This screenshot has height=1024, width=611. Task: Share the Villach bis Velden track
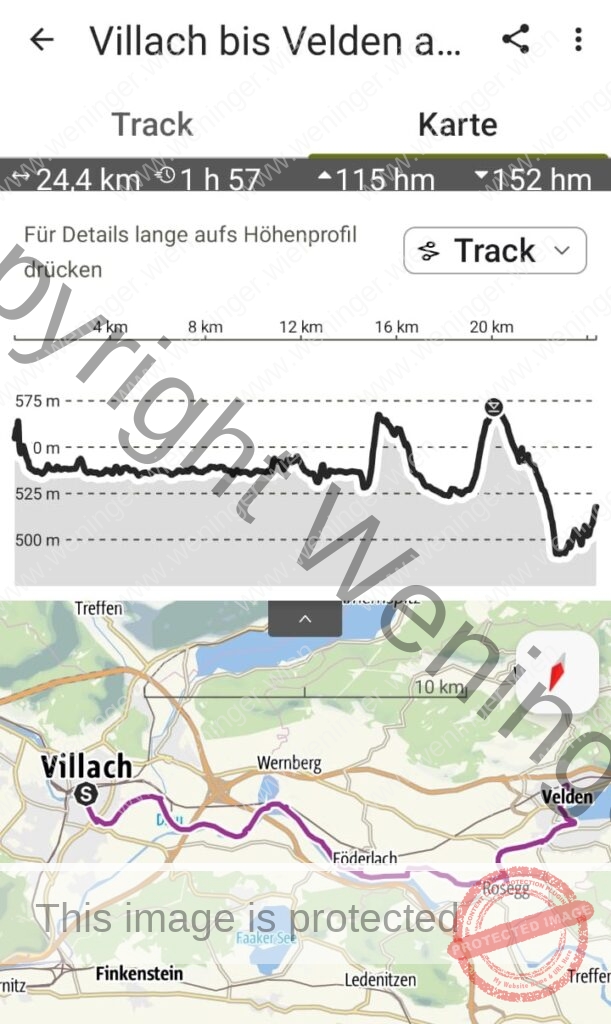tap(516, 39)
